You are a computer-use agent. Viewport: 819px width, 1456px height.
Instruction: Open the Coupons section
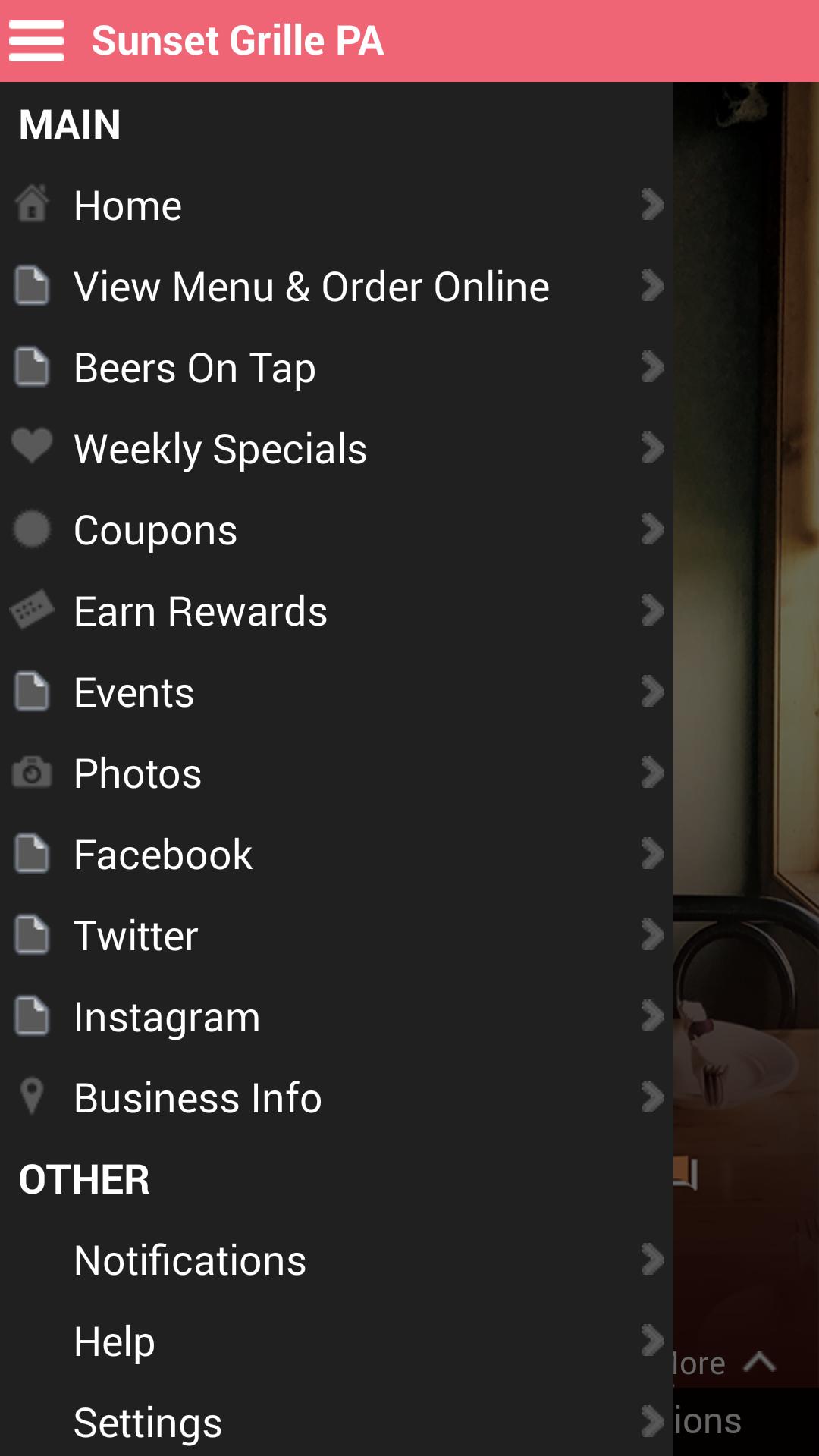click(x=155, y=530)
